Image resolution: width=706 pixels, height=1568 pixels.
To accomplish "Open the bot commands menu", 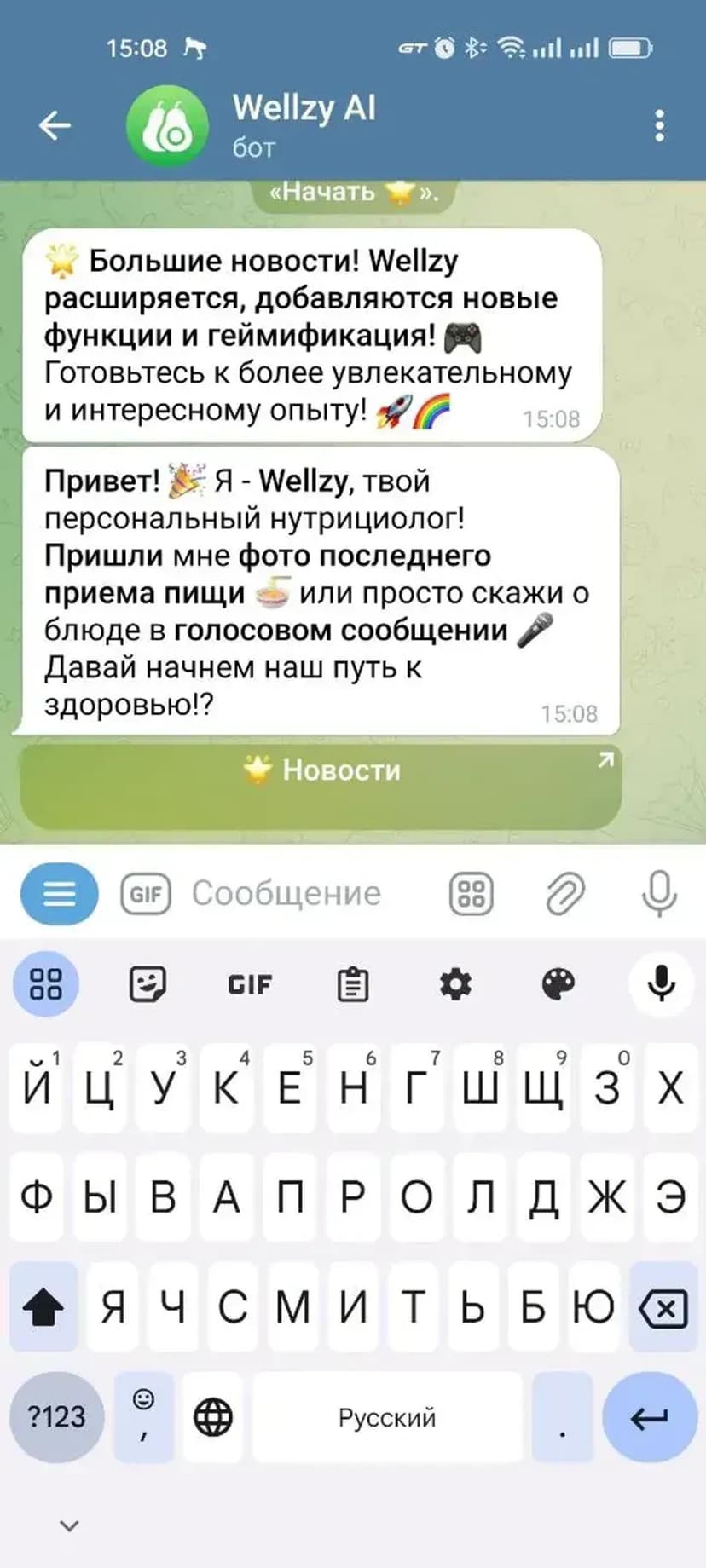I will coord(59,893).
